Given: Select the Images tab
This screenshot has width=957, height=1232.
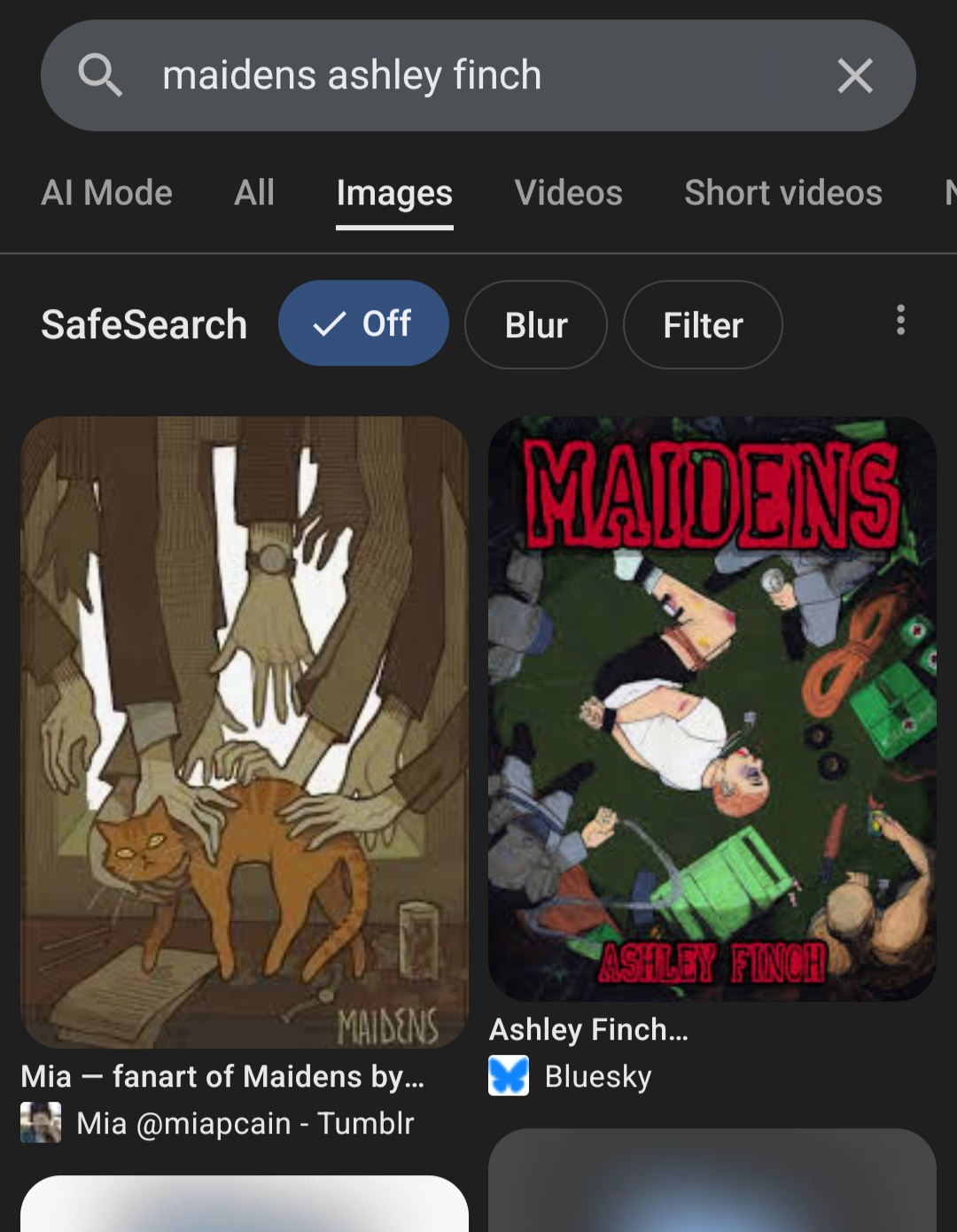Looking at the screenshot, I should 394,193.
